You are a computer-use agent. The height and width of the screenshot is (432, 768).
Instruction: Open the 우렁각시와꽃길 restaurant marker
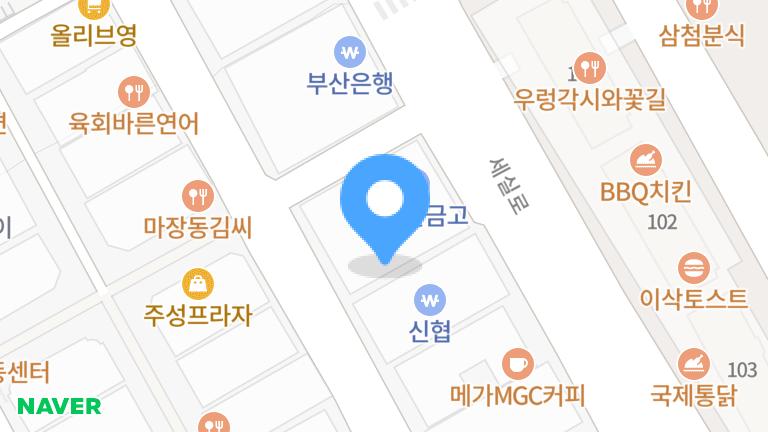(590, 68)
